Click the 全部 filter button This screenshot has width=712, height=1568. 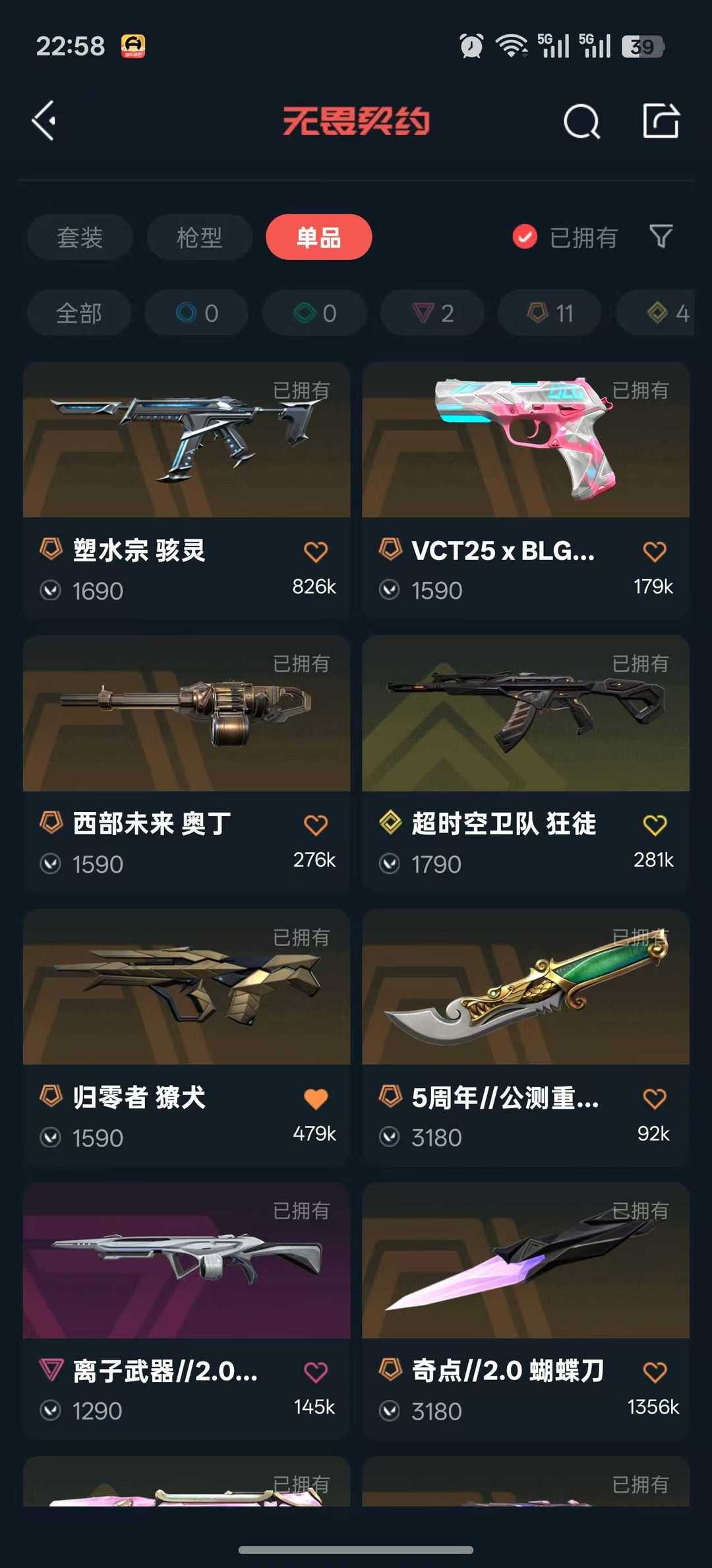[78, 313]
